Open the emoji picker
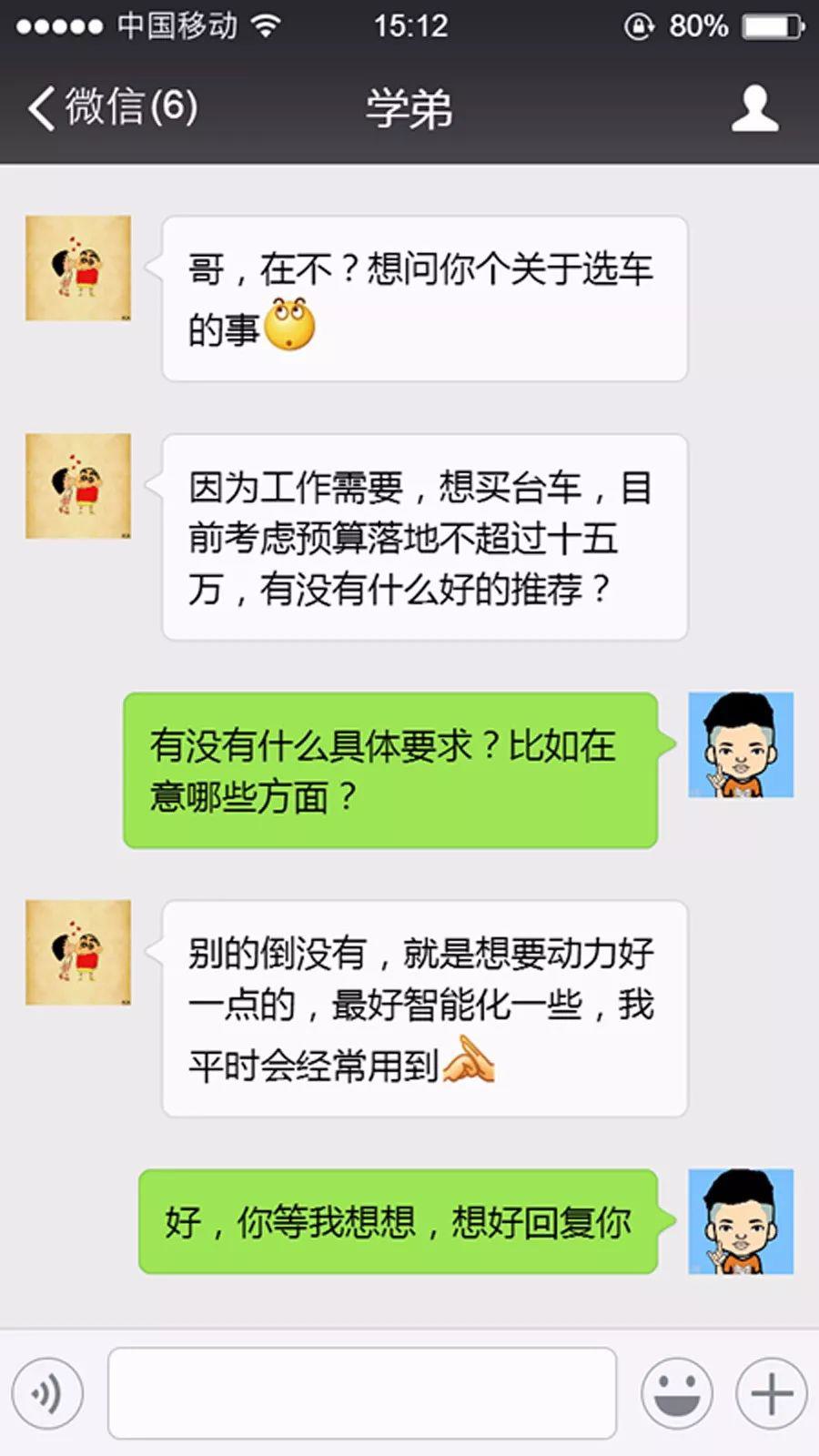Viewport: 819px width, 1456px height. [677, 1393]
